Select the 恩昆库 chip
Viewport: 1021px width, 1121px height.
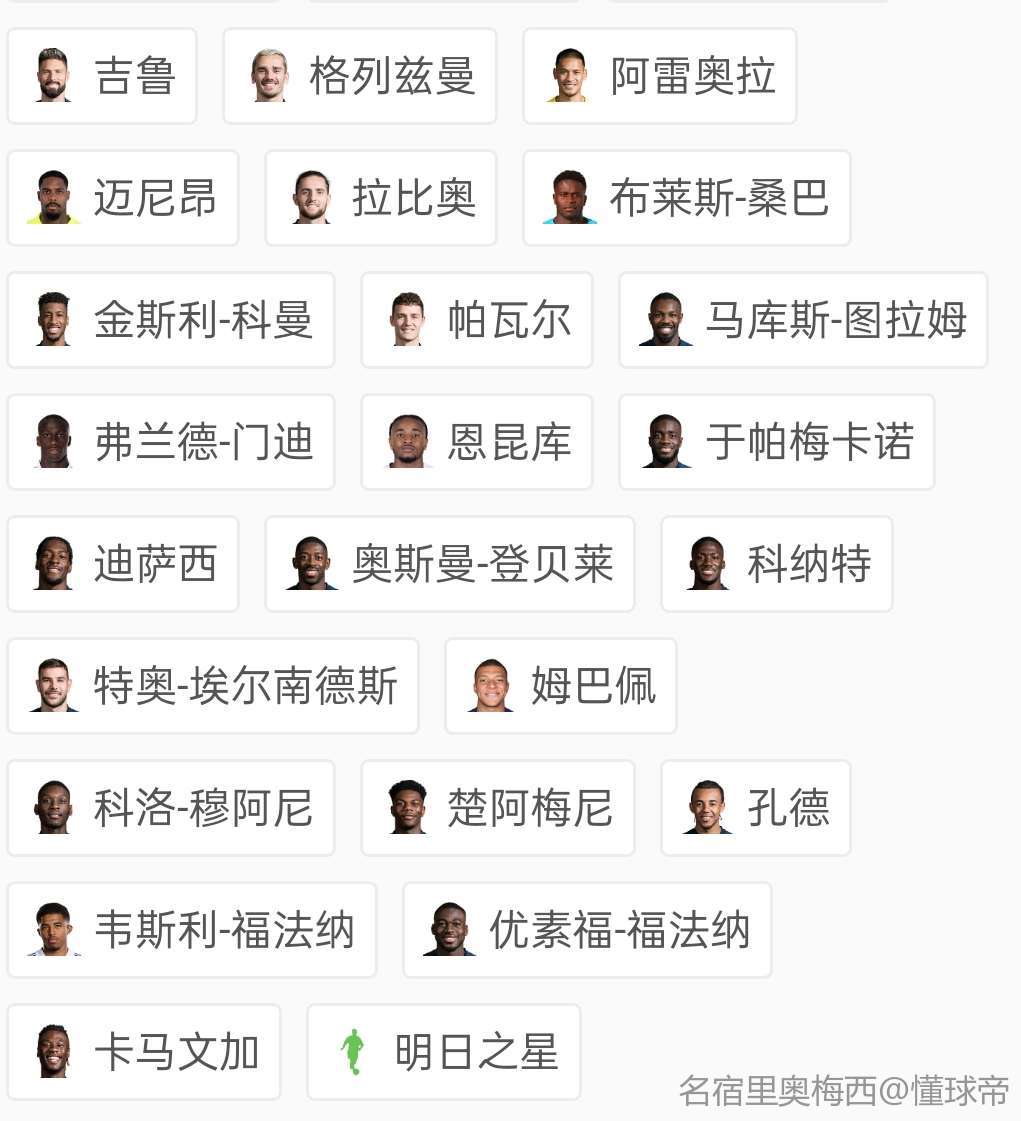pyautogui.click(x=477, y=442)
